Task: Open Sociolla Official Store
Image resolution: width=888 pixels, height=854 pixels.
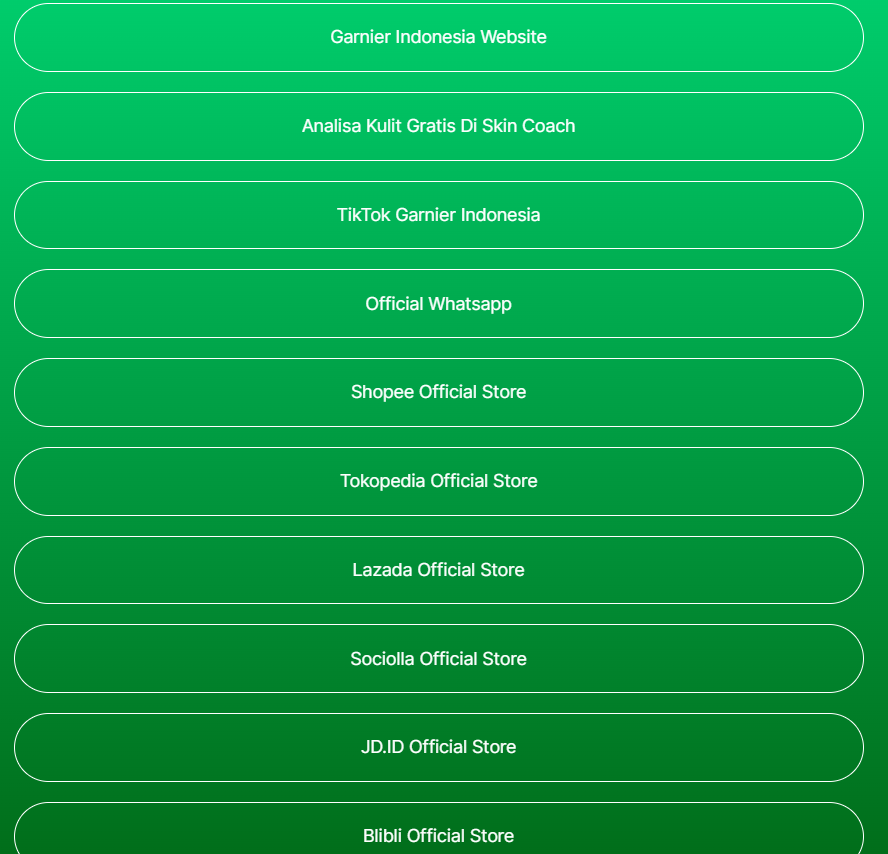Action: (x=438, y=659)
